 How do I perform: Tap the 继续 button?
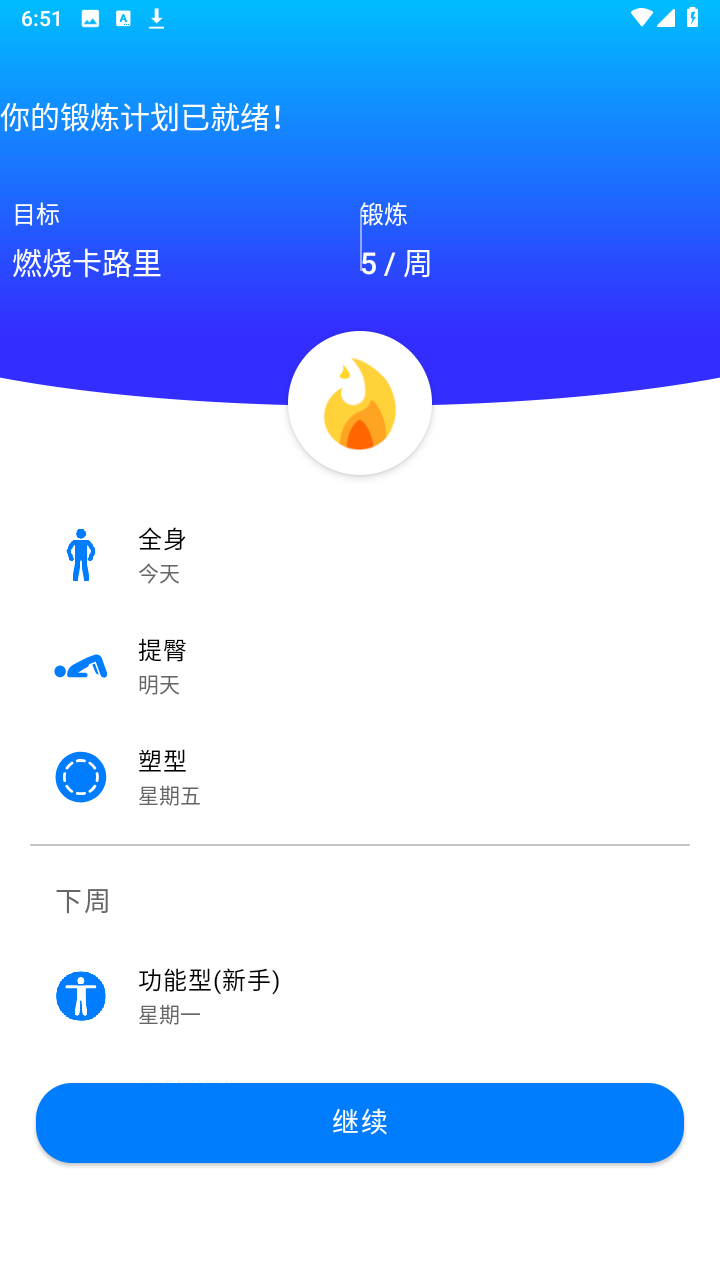pos(360,1122)
